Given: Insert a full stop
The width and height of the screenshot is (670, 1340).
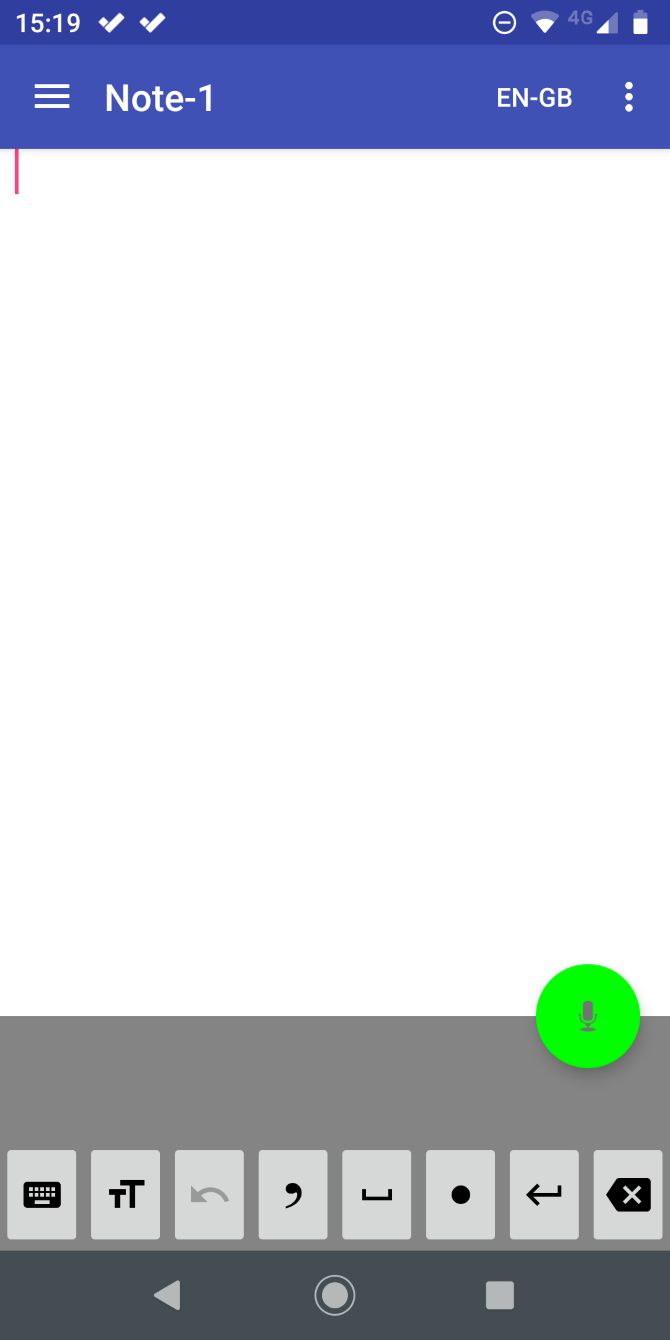Looking at the screenshot, I should pos(460,1195).
